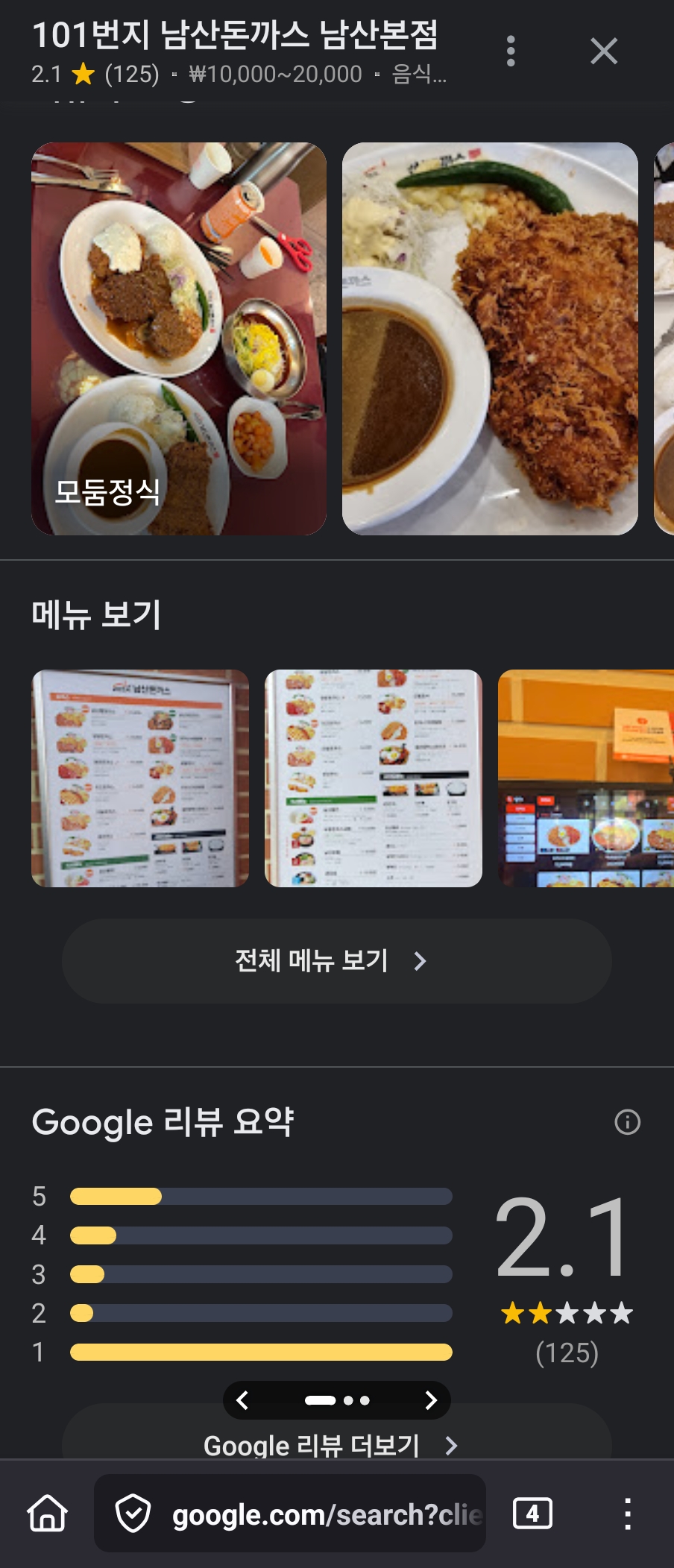
Task: Tap 전체 메뉴 보기 button
Action: pos(336,961)
